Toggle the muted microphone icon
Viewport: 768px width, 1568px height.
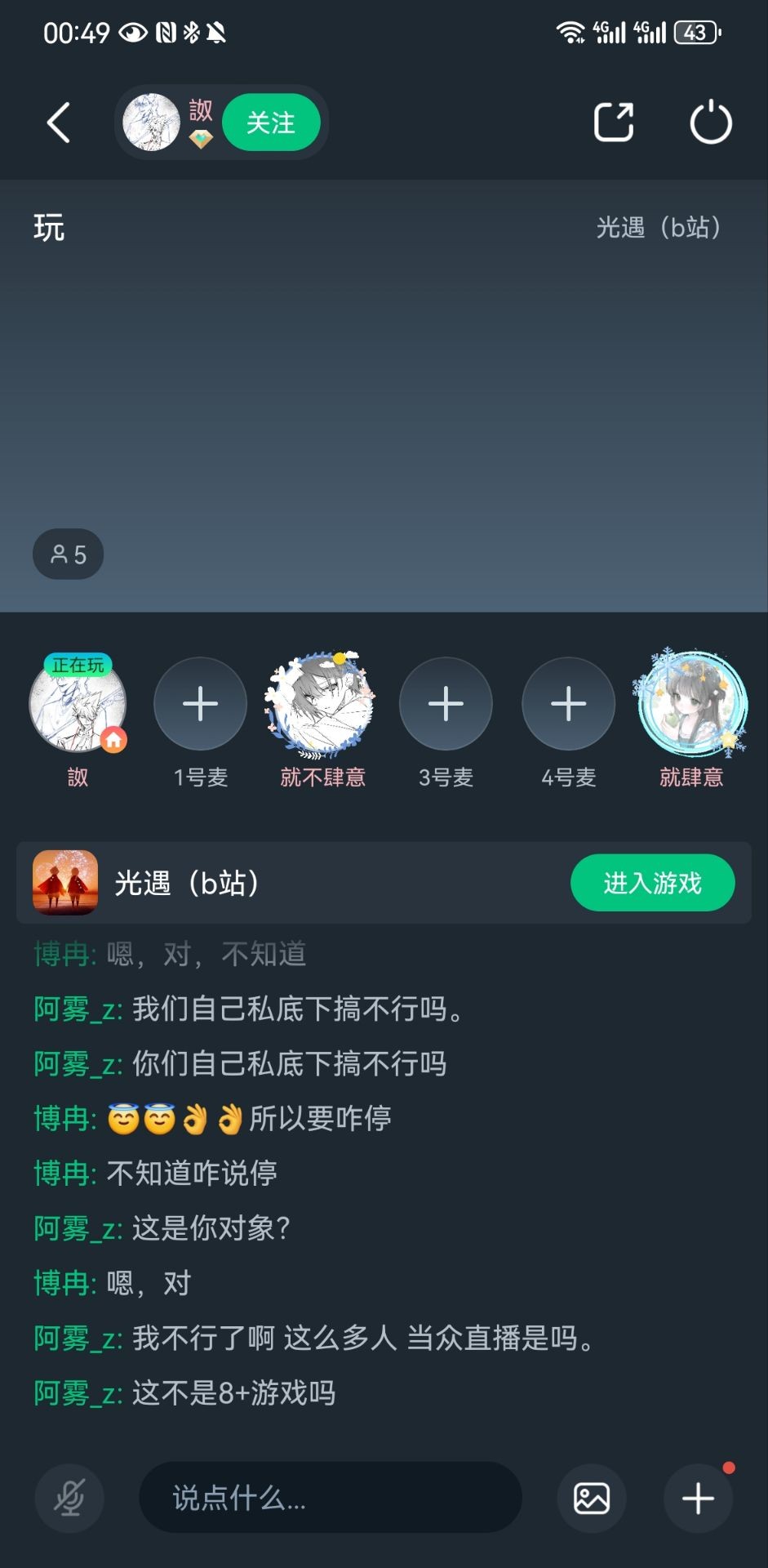tap(69, 1498)
